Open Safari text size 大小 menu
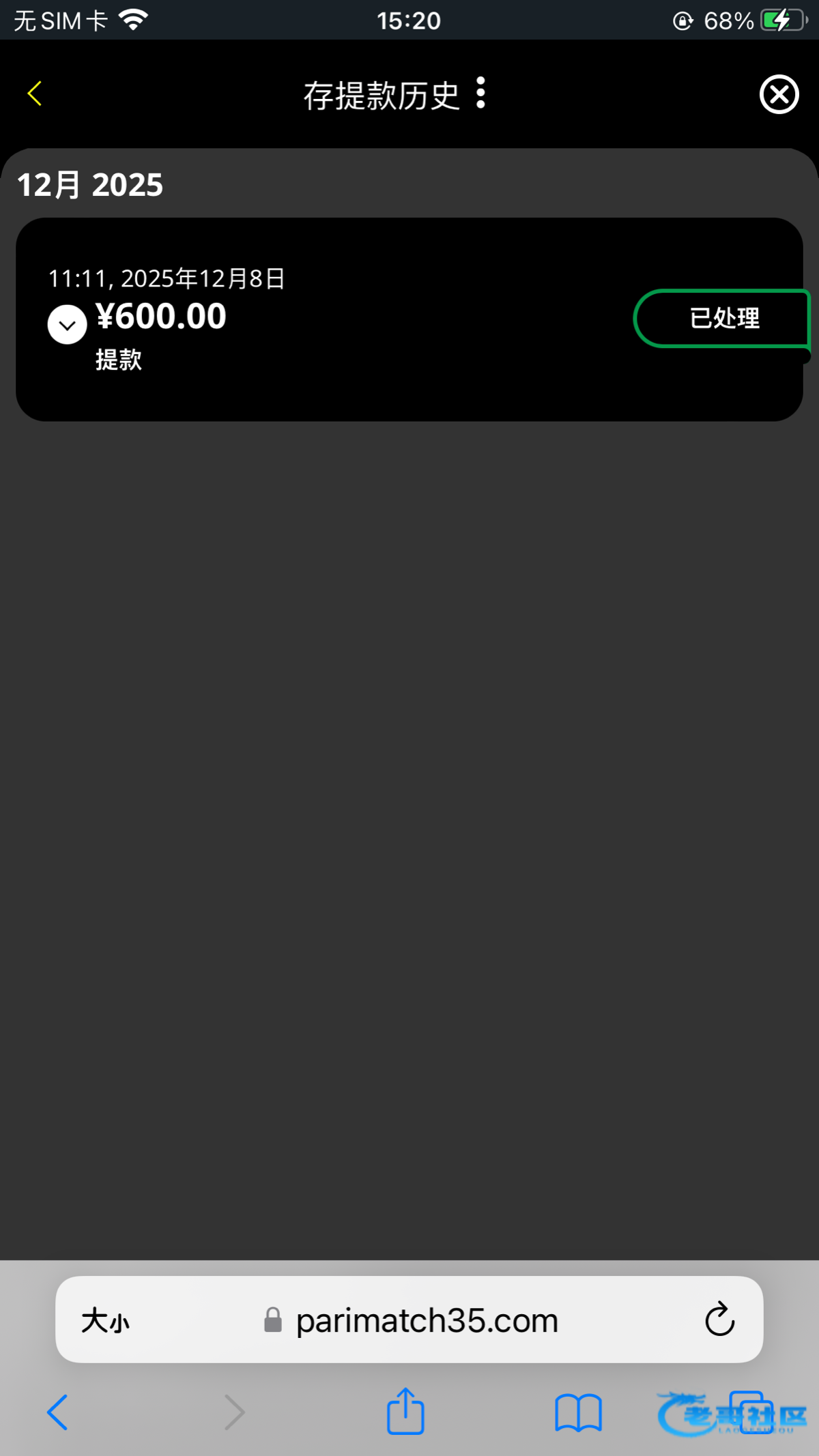 tap(105, 1321)
